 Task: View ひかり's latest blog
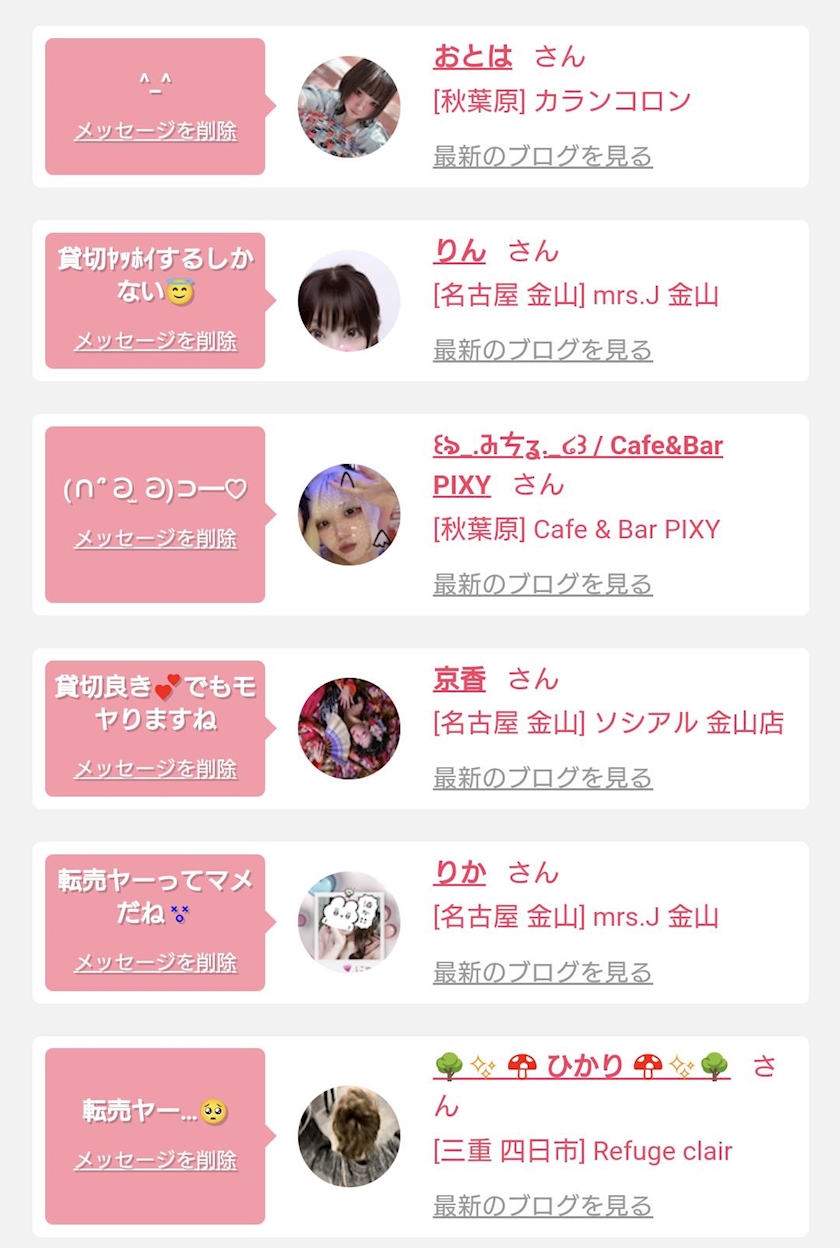coord(542,1206)
